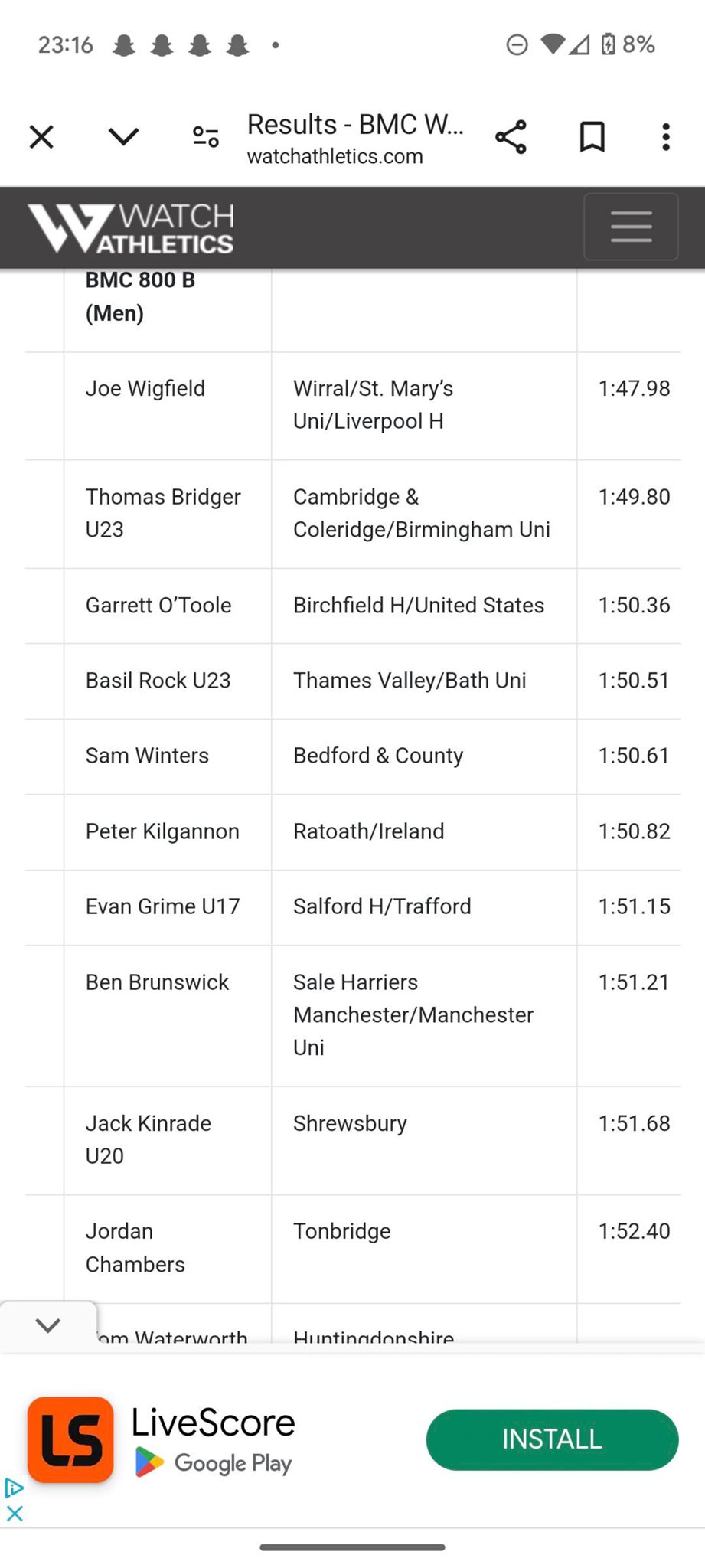Share this results page
This screenshot has height=1568, width=705.
(511, 138)
